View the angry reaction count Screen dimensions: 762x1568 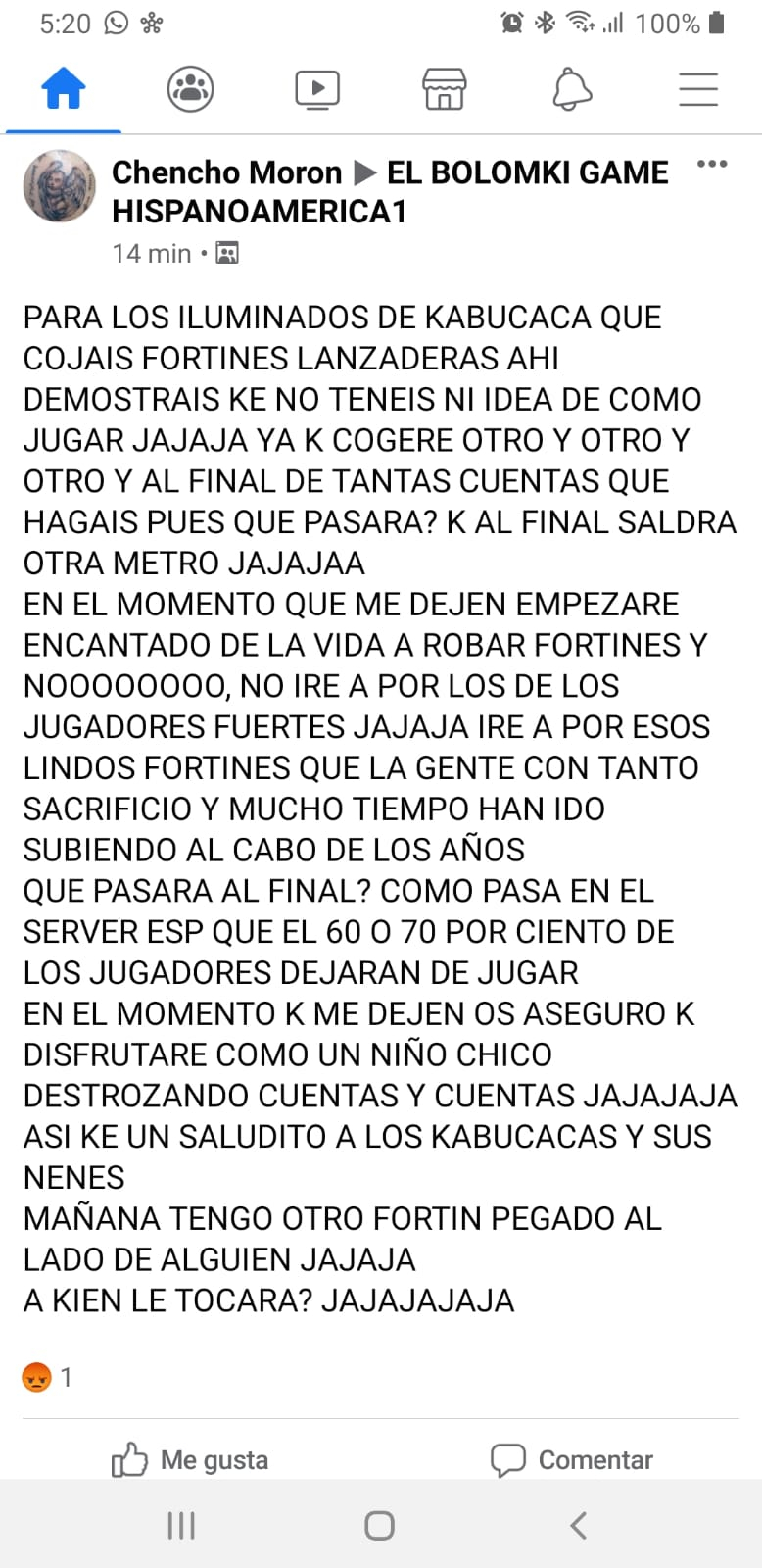click(x=47, y=1377)
